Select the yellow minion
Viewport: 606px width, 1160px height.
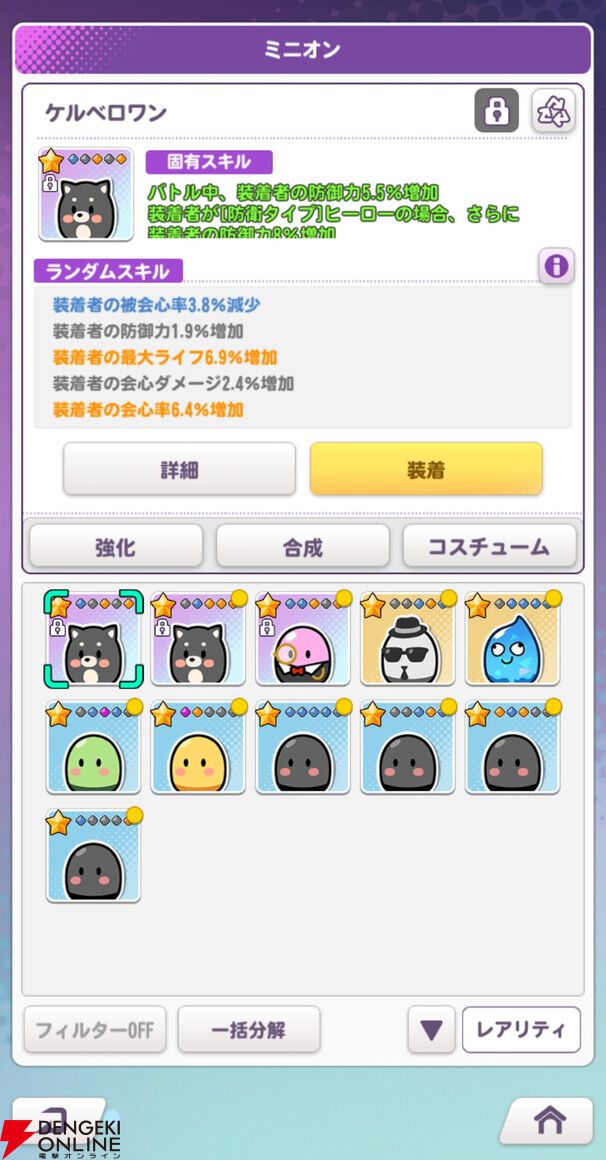(198, 748)
